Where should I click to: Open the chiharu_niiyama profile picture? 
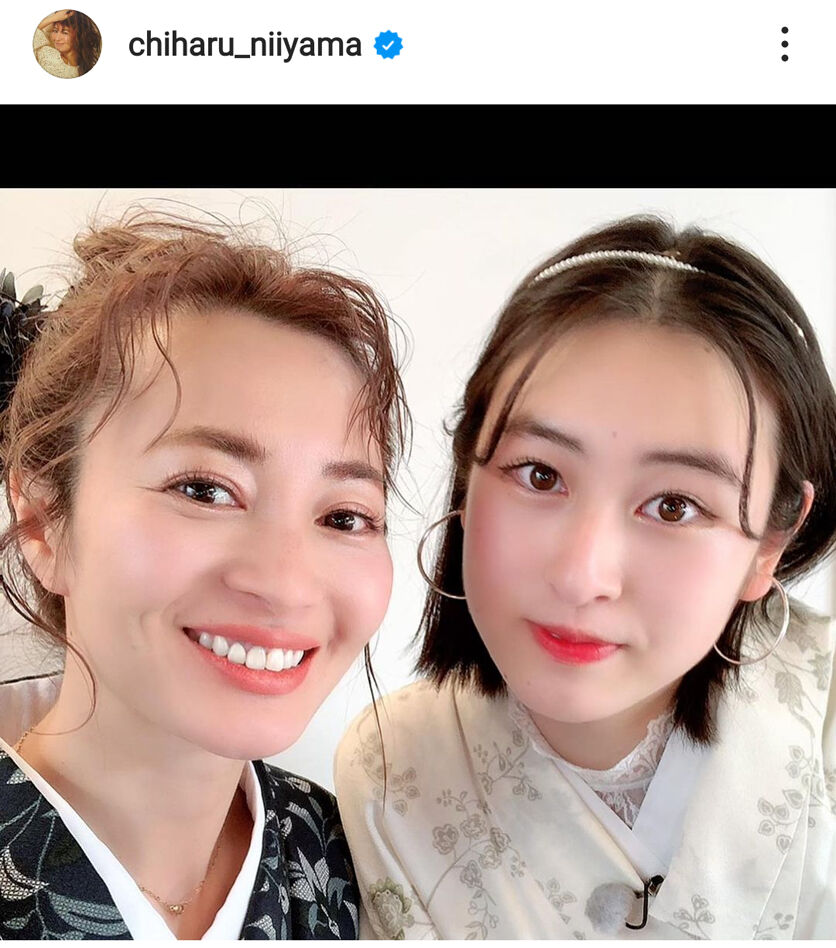point(67,44)
